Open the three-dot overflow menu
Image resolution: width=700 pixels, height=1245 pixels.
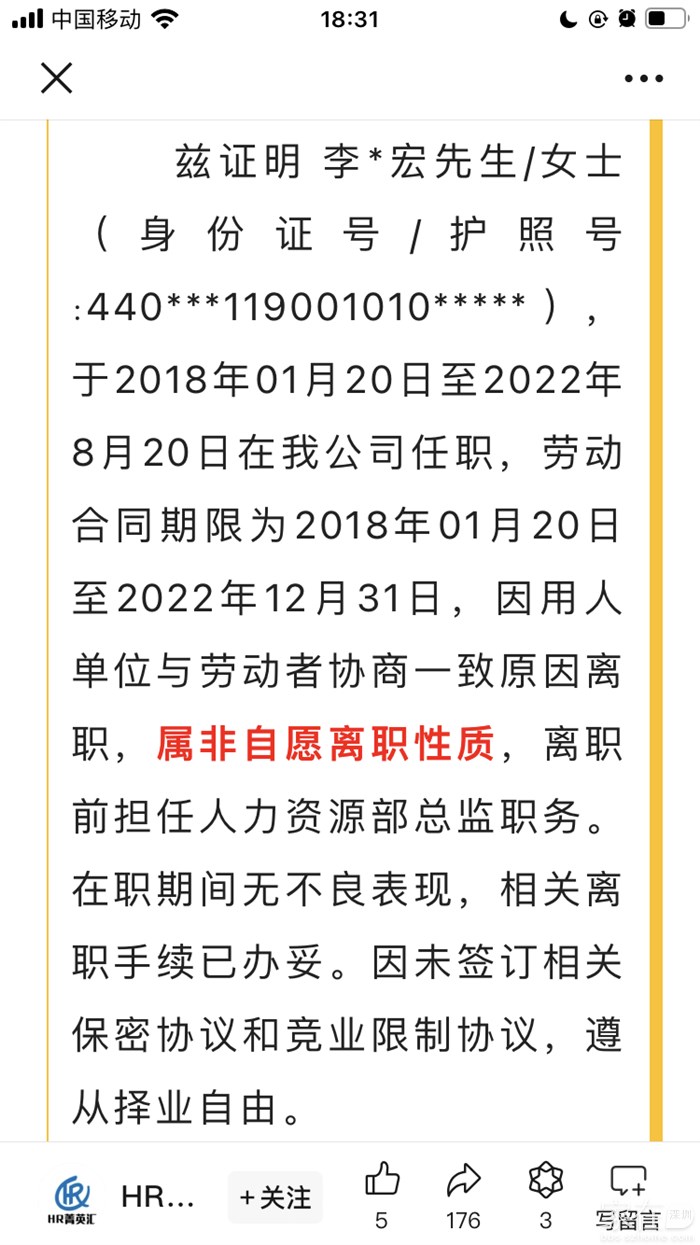click(643, 78)
